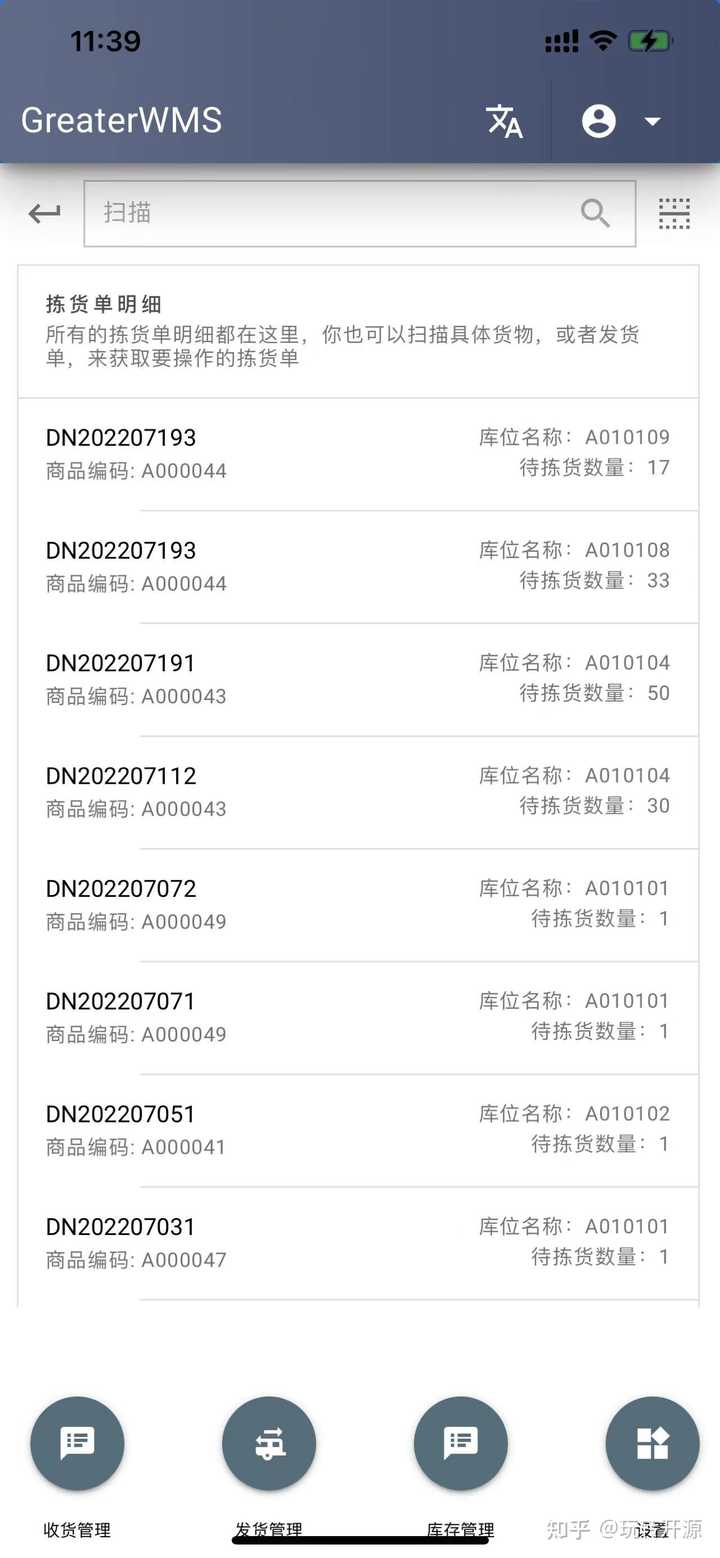Click the 扫描 scan input field

(x=300, y=213)
